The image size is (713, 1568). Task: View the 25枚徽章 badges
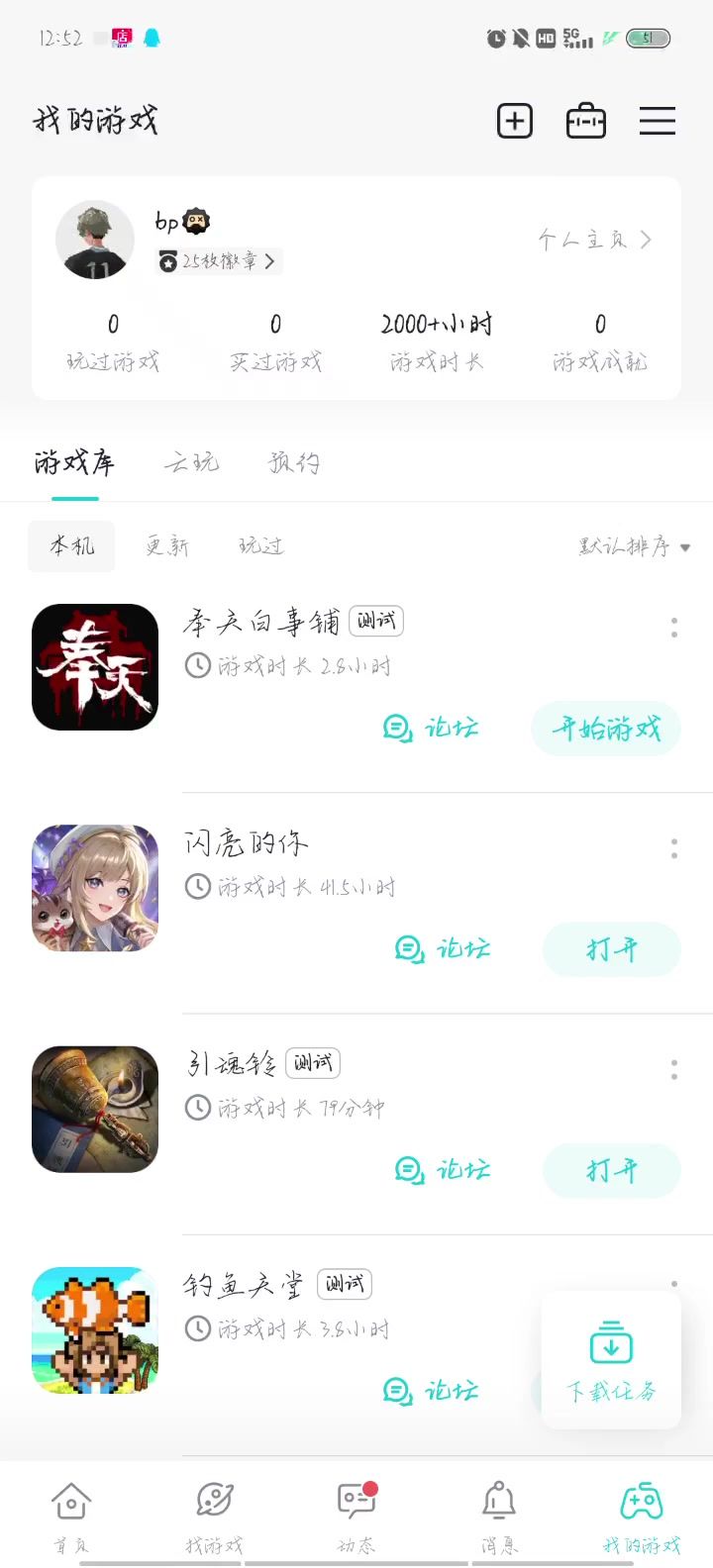(x=218, y=261)
